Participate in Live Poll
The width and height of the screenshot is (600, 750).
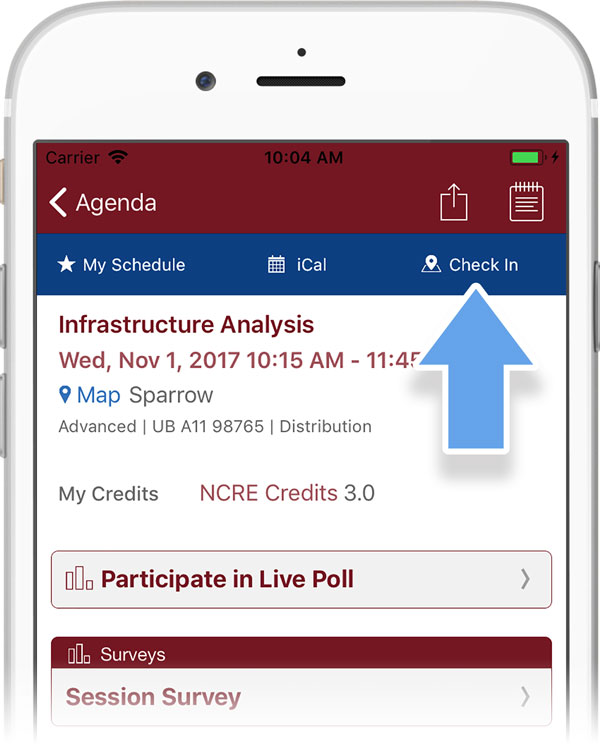pyautogui.click(x=301, y=579)
